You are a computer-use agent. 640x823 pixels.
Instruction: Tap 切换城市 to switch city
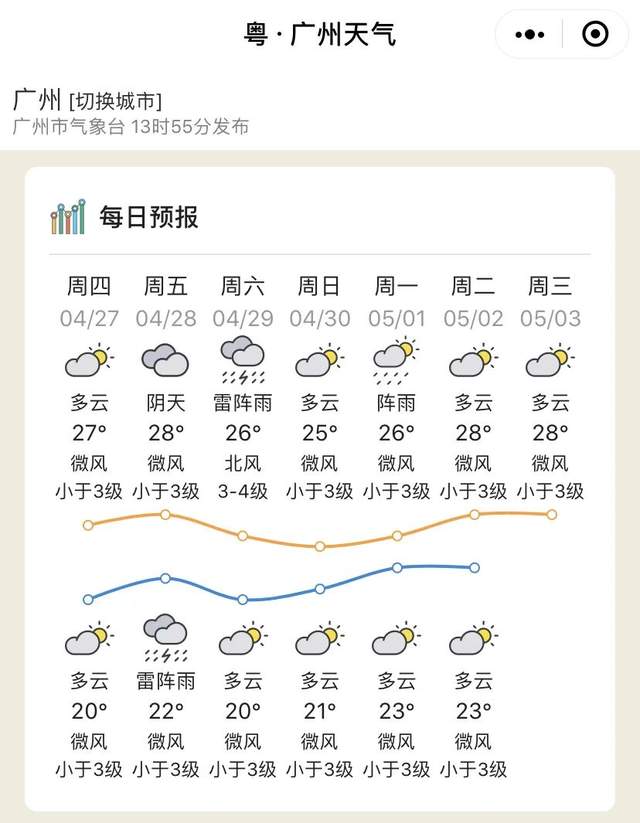pos(115,101)
